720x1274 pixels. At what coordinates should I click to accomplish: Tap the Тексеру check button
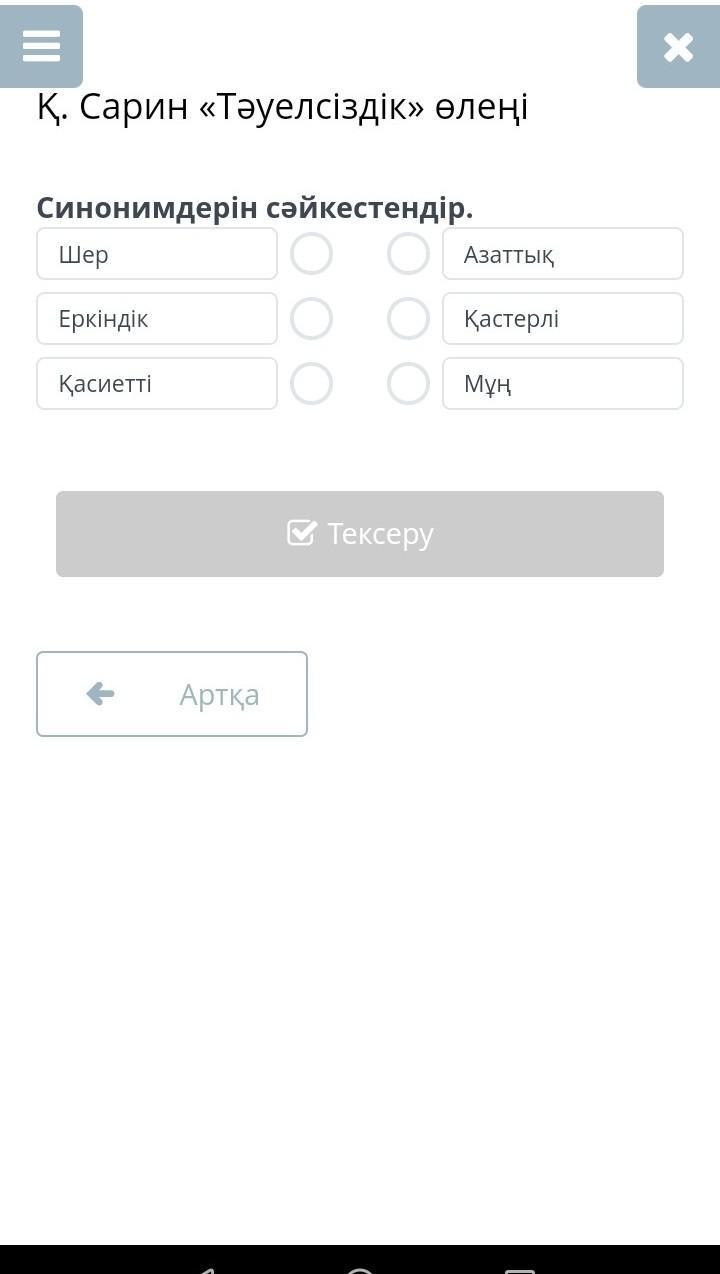360,534
